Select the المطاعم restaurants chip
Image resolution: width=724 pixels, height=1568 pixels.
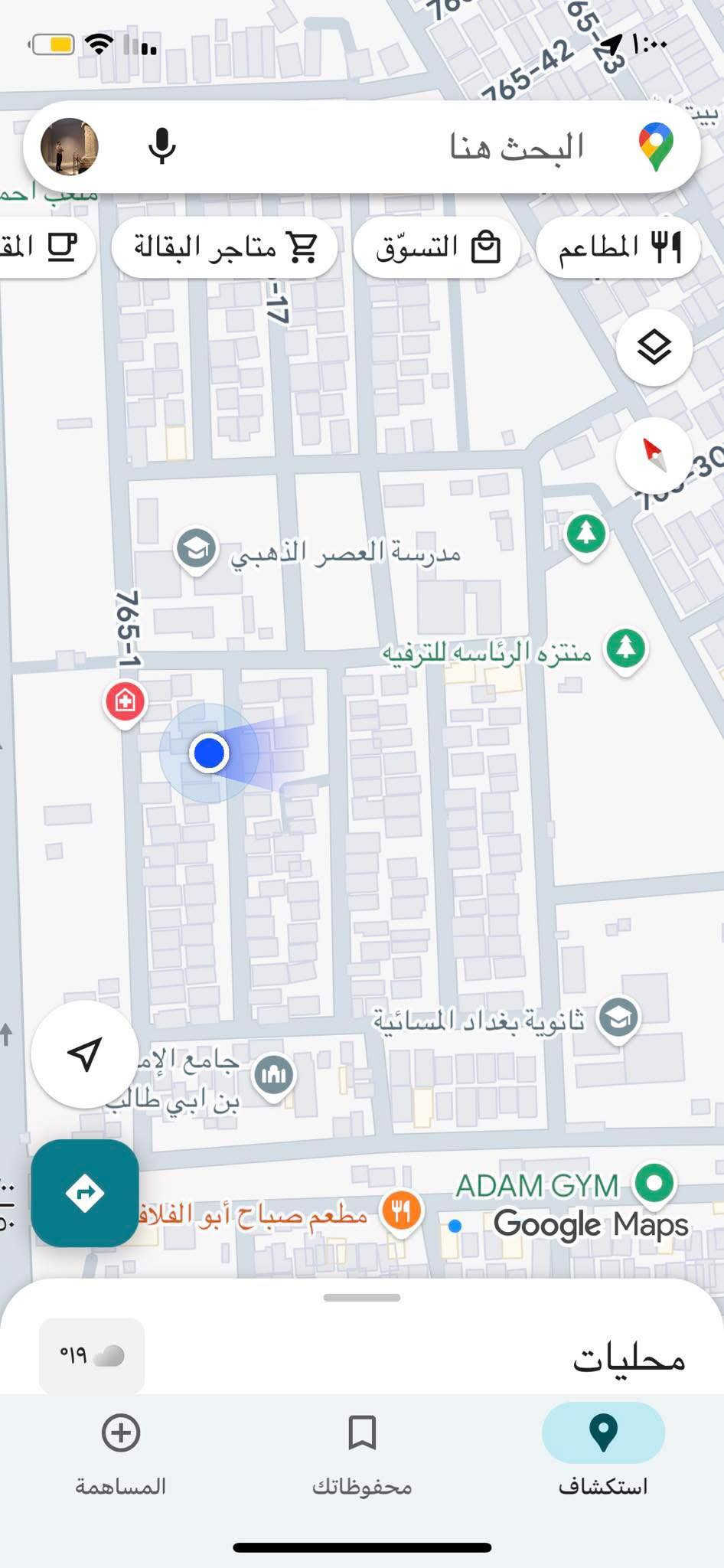pyautogui.click(x=618, y=247)
